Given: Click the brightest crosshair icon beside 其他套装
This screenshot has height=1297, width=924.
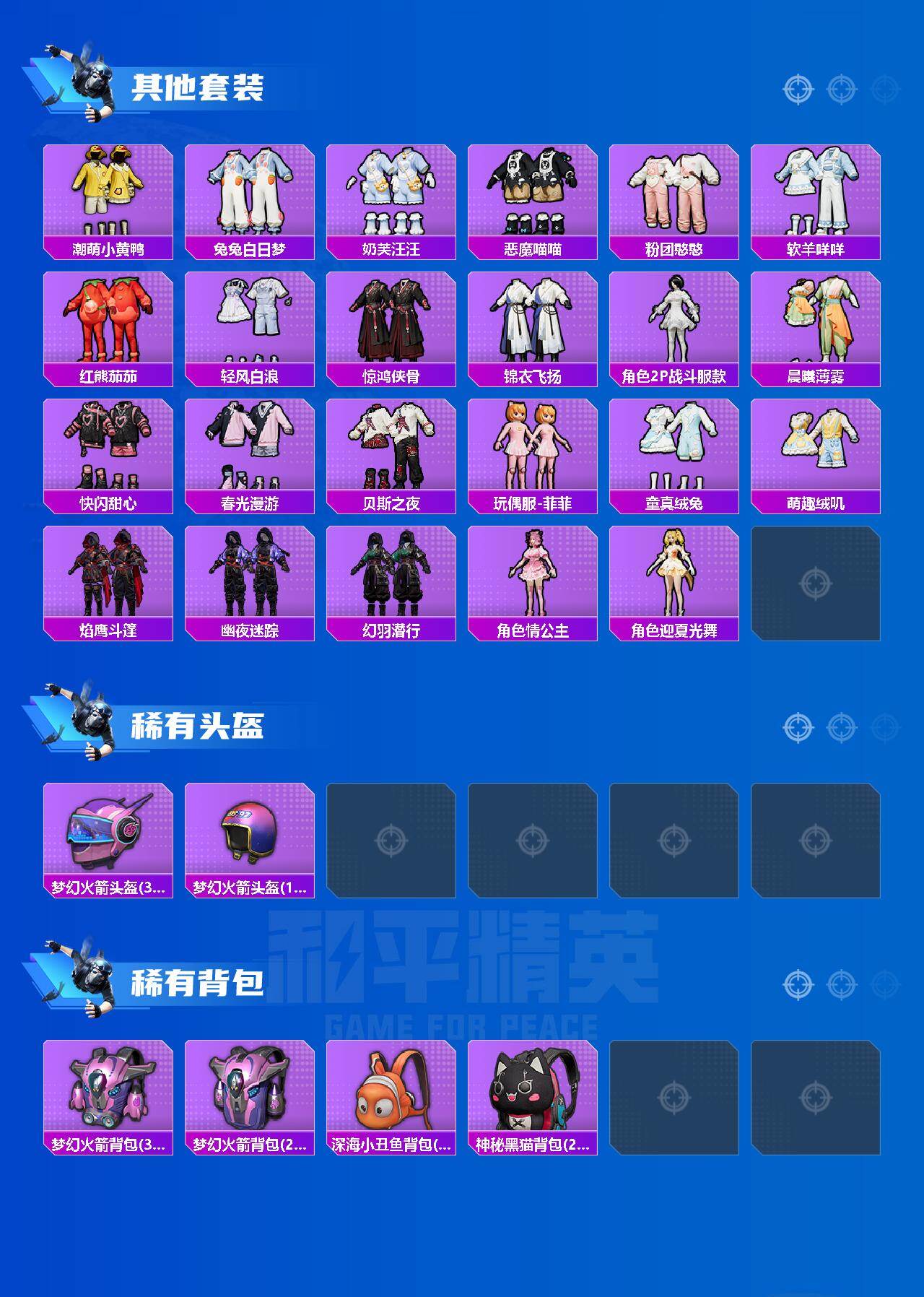Looking at the screenshot, I should point(798,90).
